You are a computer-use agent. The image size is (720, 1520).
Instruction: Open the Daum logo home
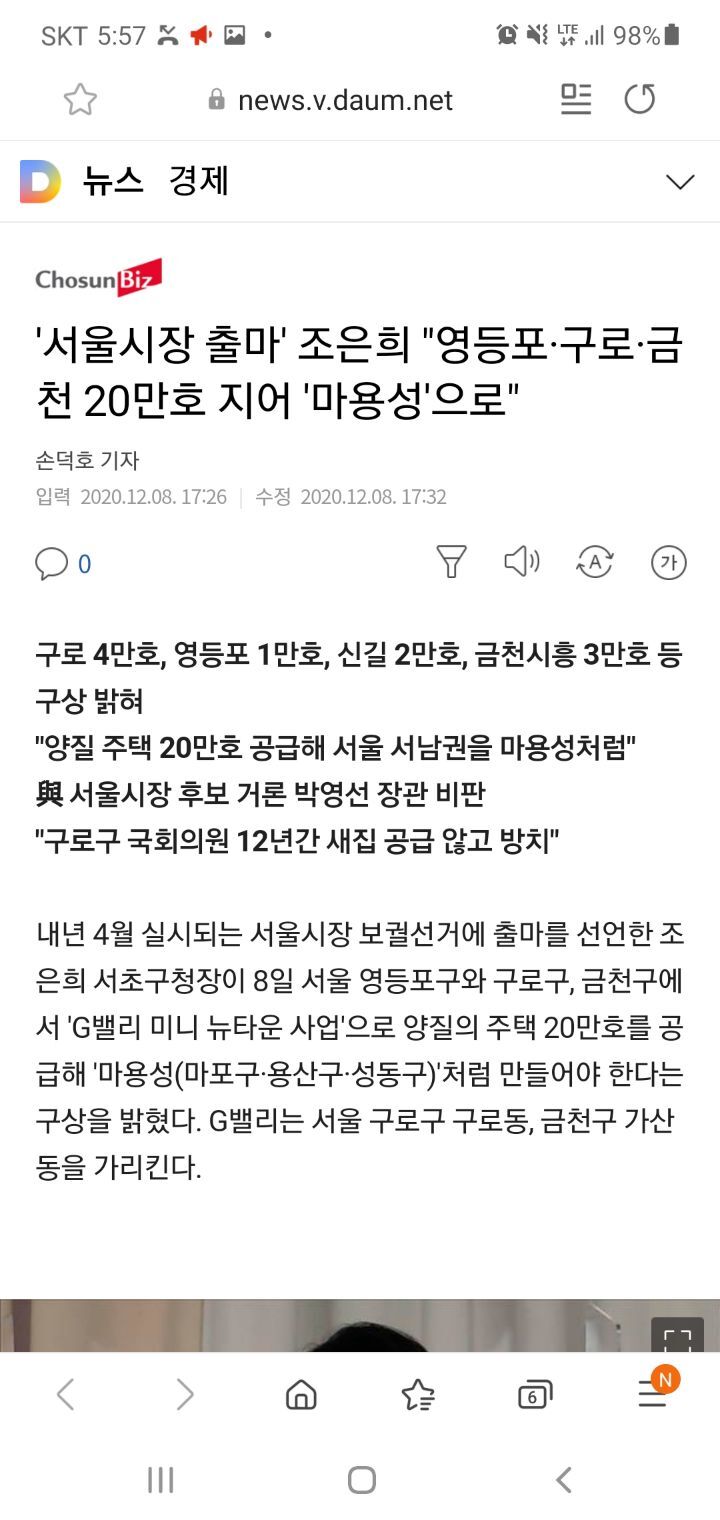(40, 182)
